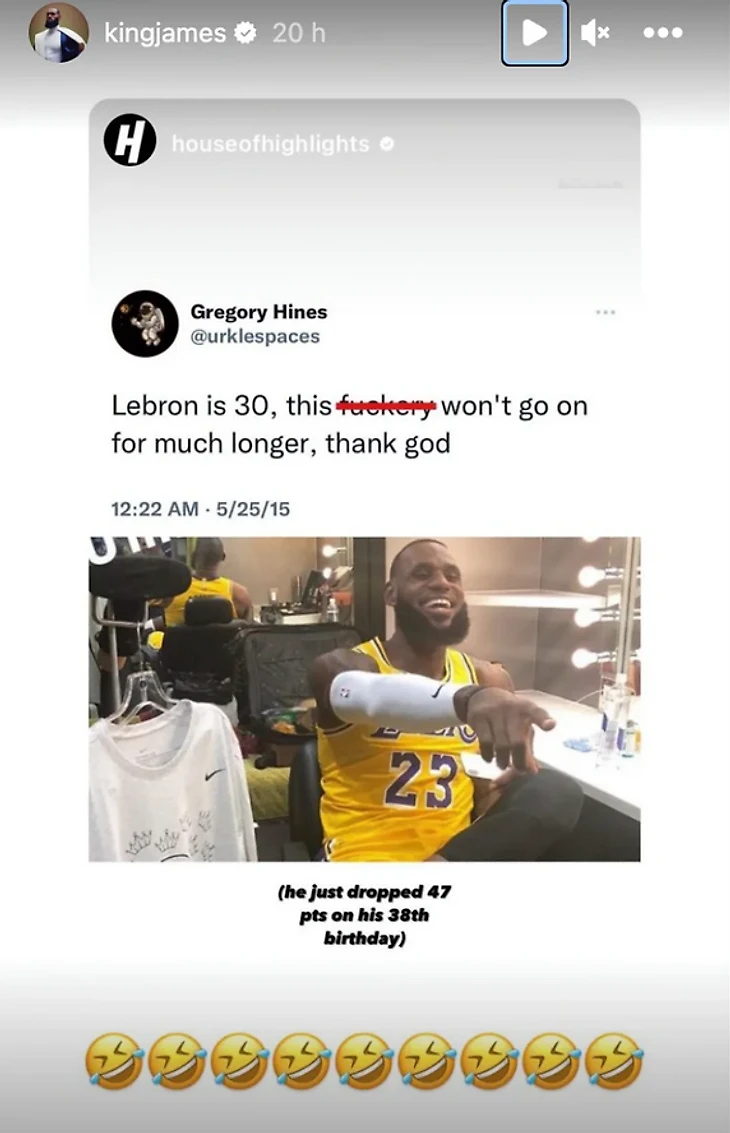
Task: Resume the story with the play button
Action: (x=535, y=33)
